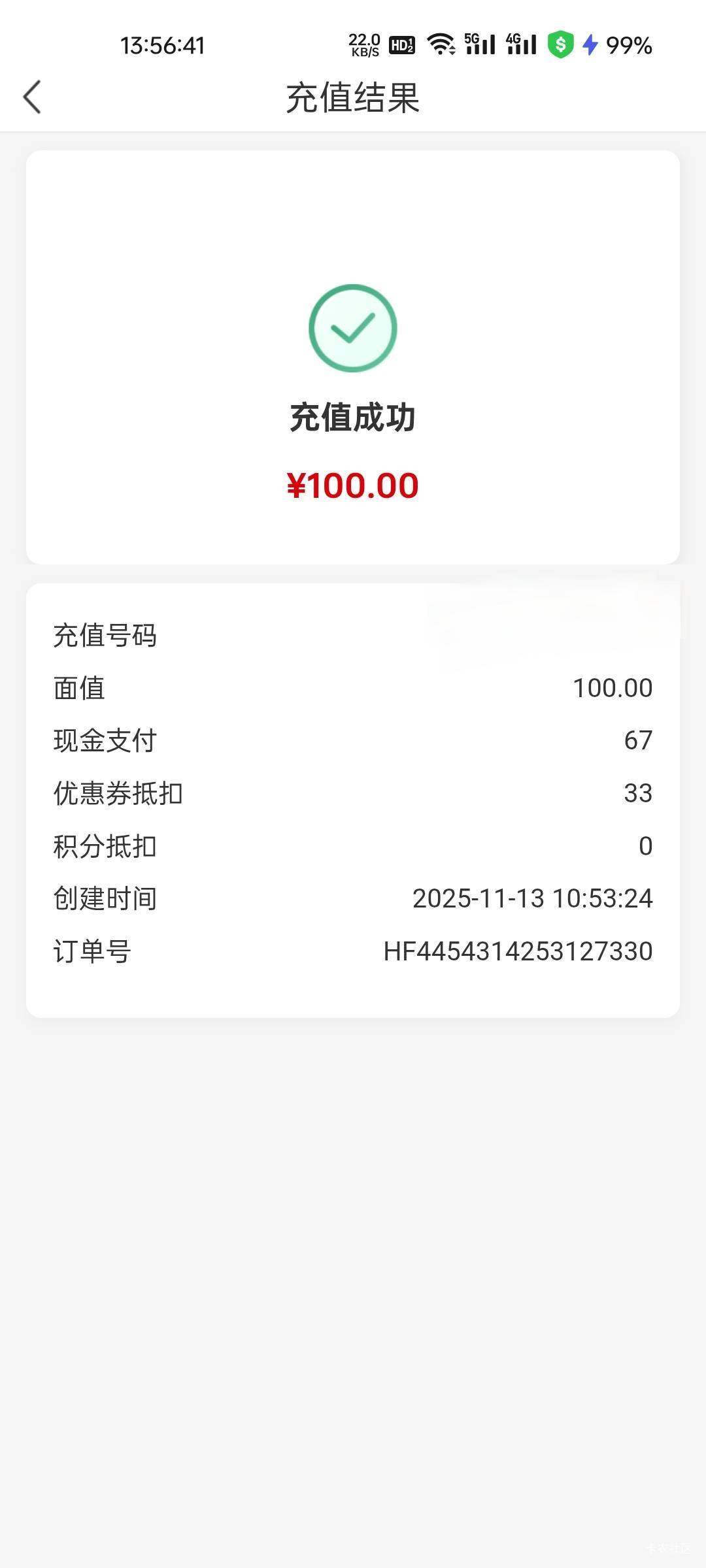Go back from the 充值结果 page
The height and width of the screenshot is (1568, 706).
32,97
